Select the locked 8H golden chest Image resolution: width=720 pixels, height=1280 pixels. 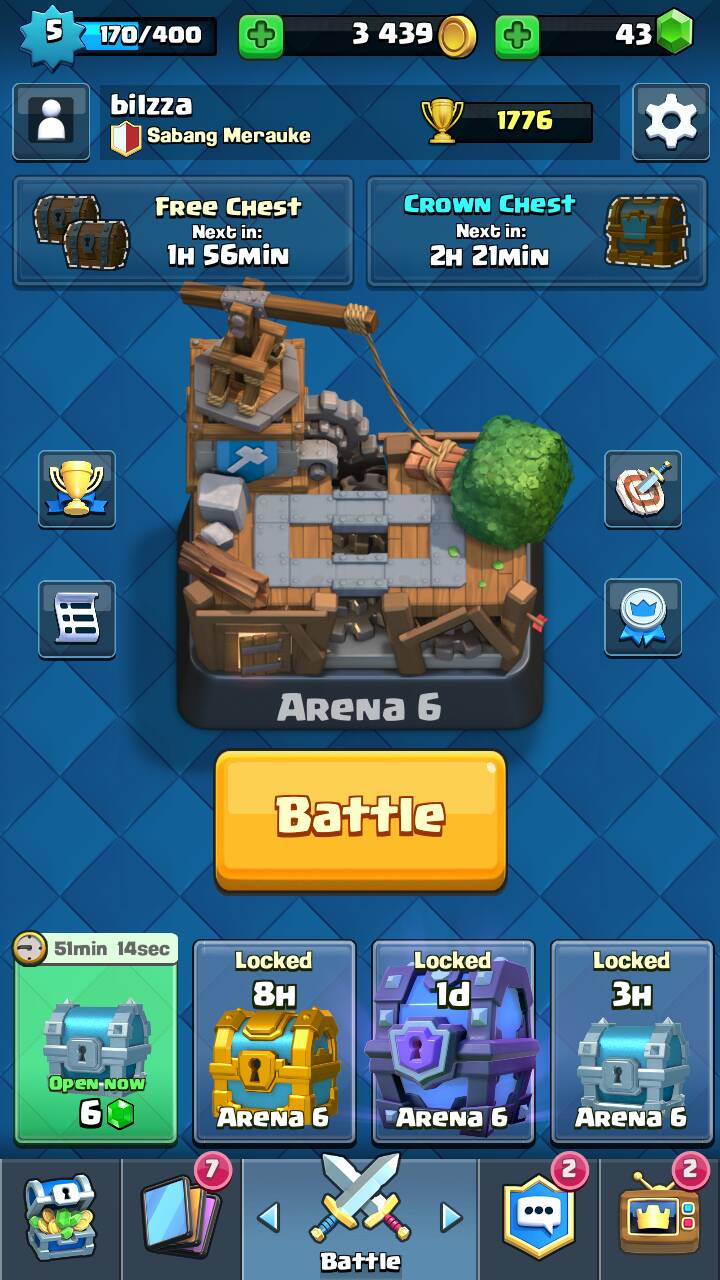tap(274, 1041)
